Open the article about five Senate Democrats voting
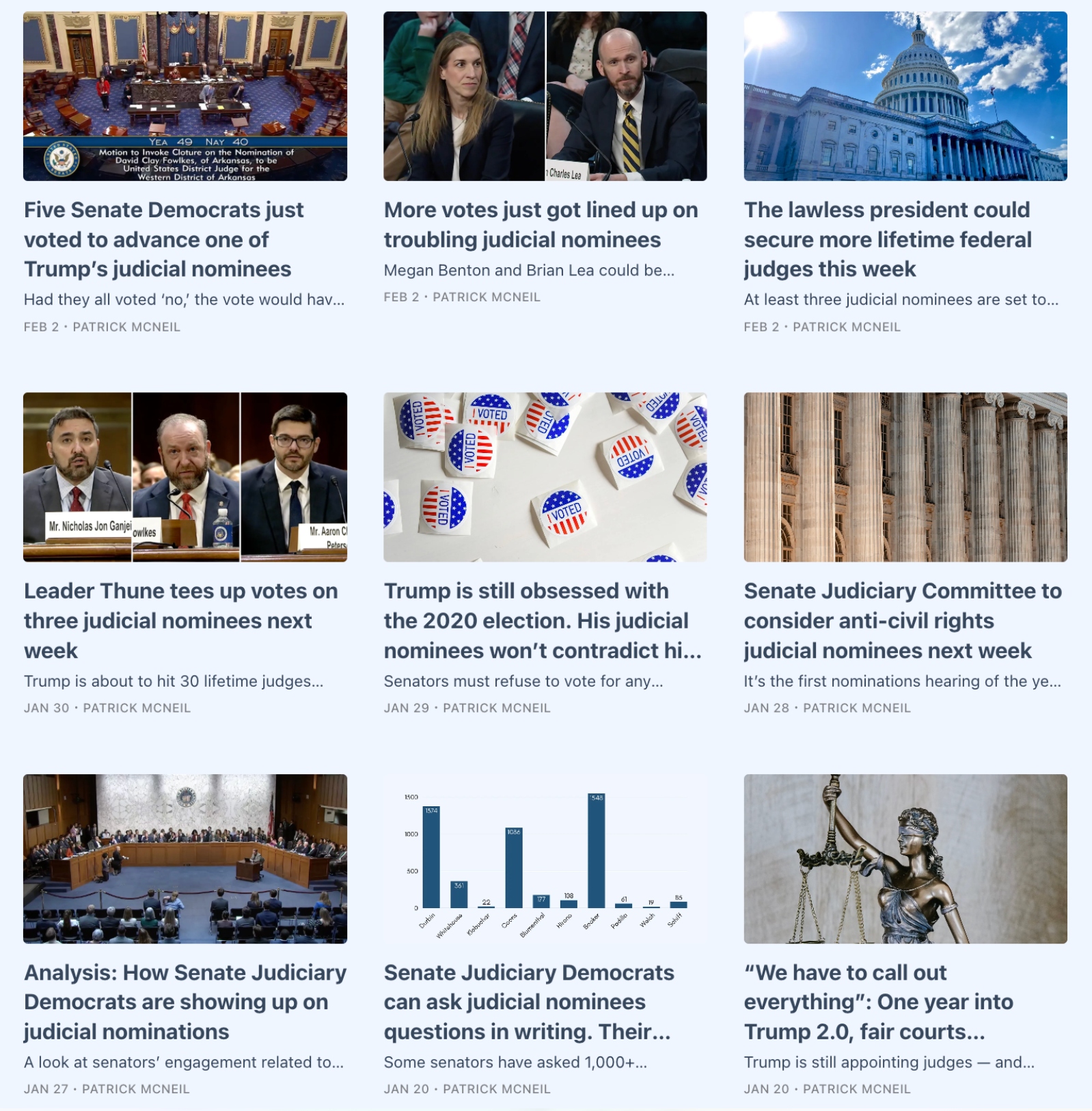The height and width of the screenshot is (1111, 1092). [x=164, y=239]
